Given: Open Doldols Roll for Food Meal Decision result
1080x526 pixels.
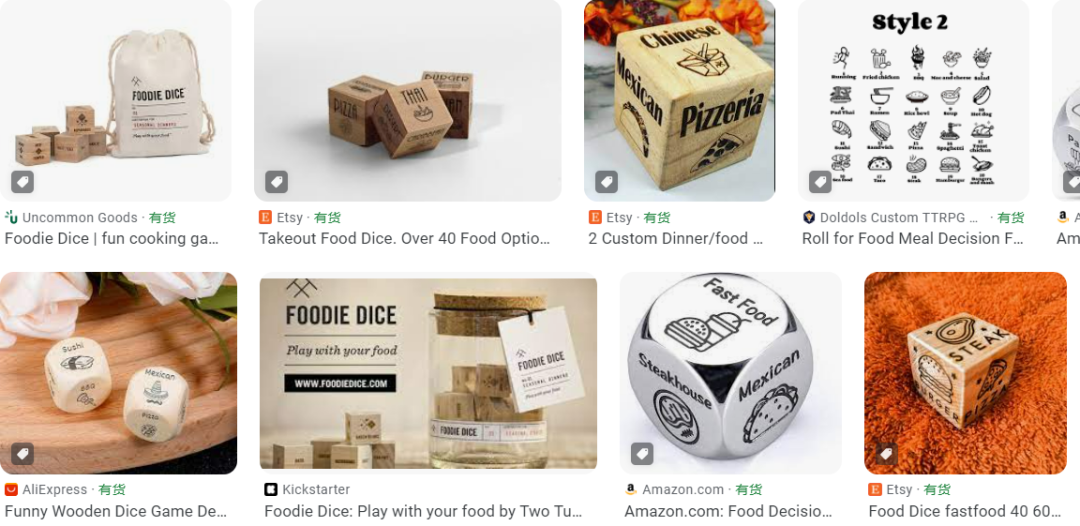Looking at the screenshot, I should [913, 100].
